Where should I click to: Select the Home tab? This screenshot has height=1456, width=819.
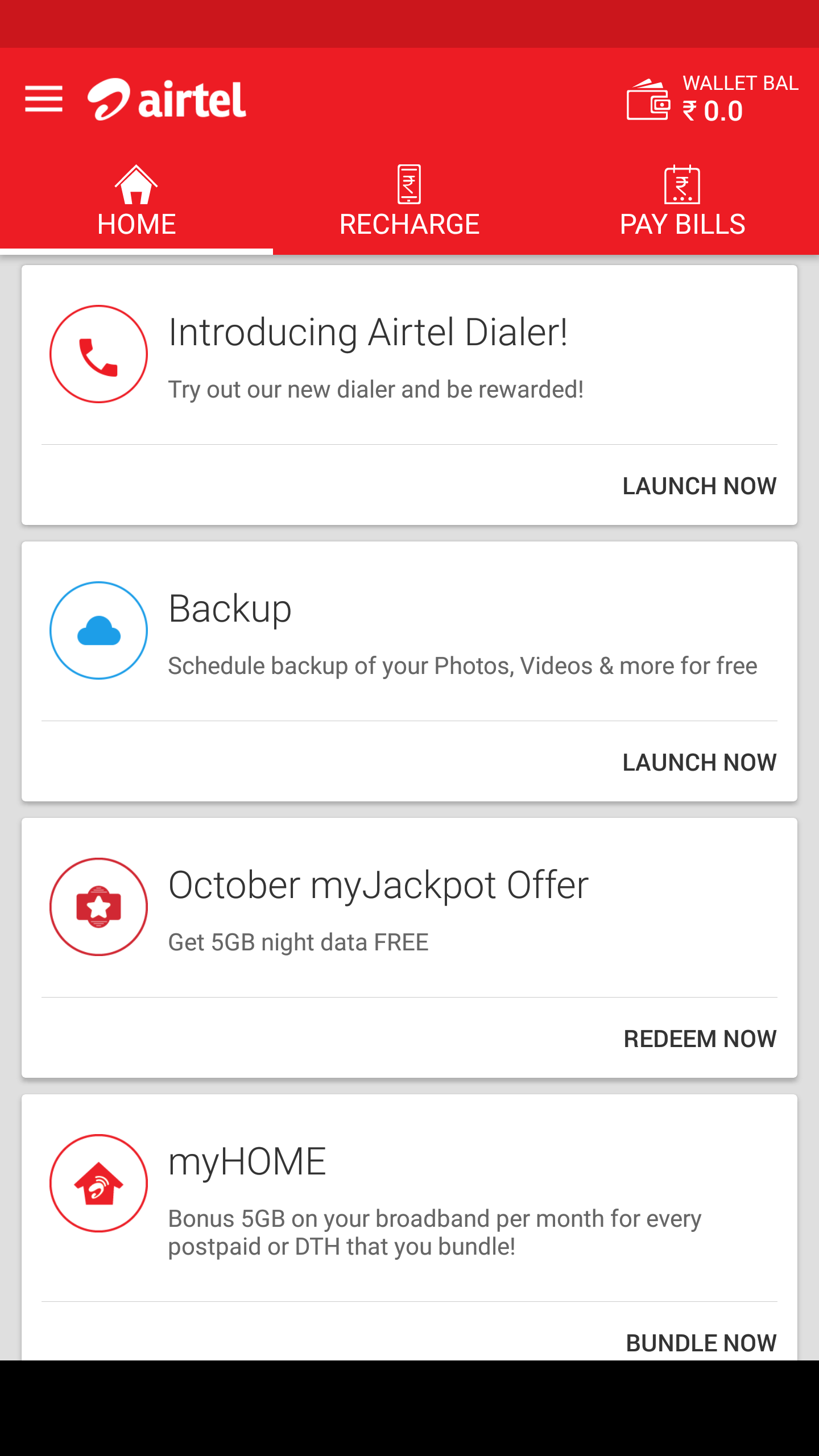click(136, 202)
